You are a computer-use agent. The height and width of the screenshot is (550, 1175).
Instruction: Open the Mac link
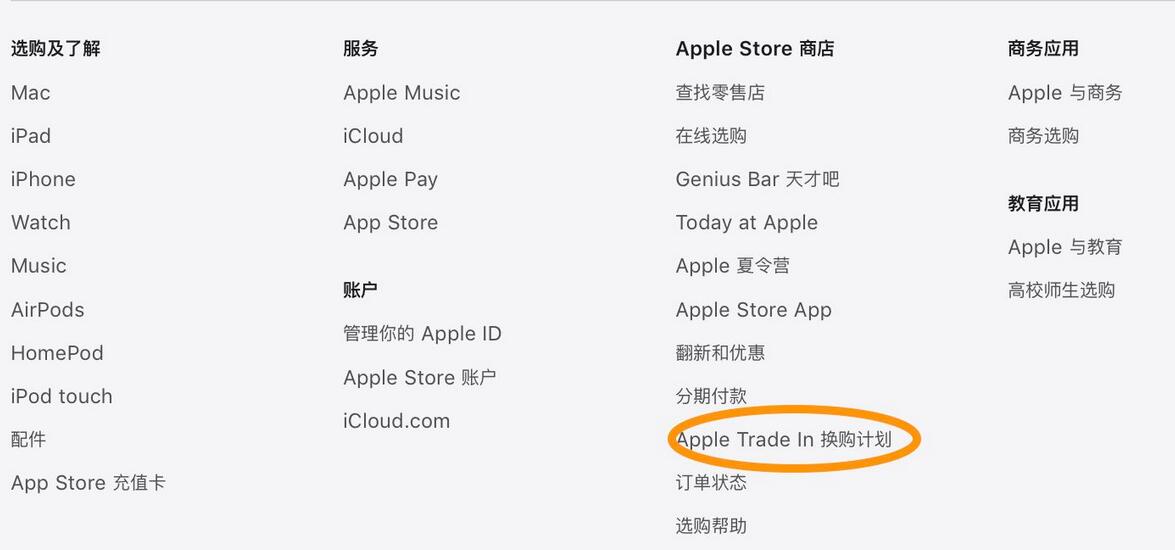30,93
